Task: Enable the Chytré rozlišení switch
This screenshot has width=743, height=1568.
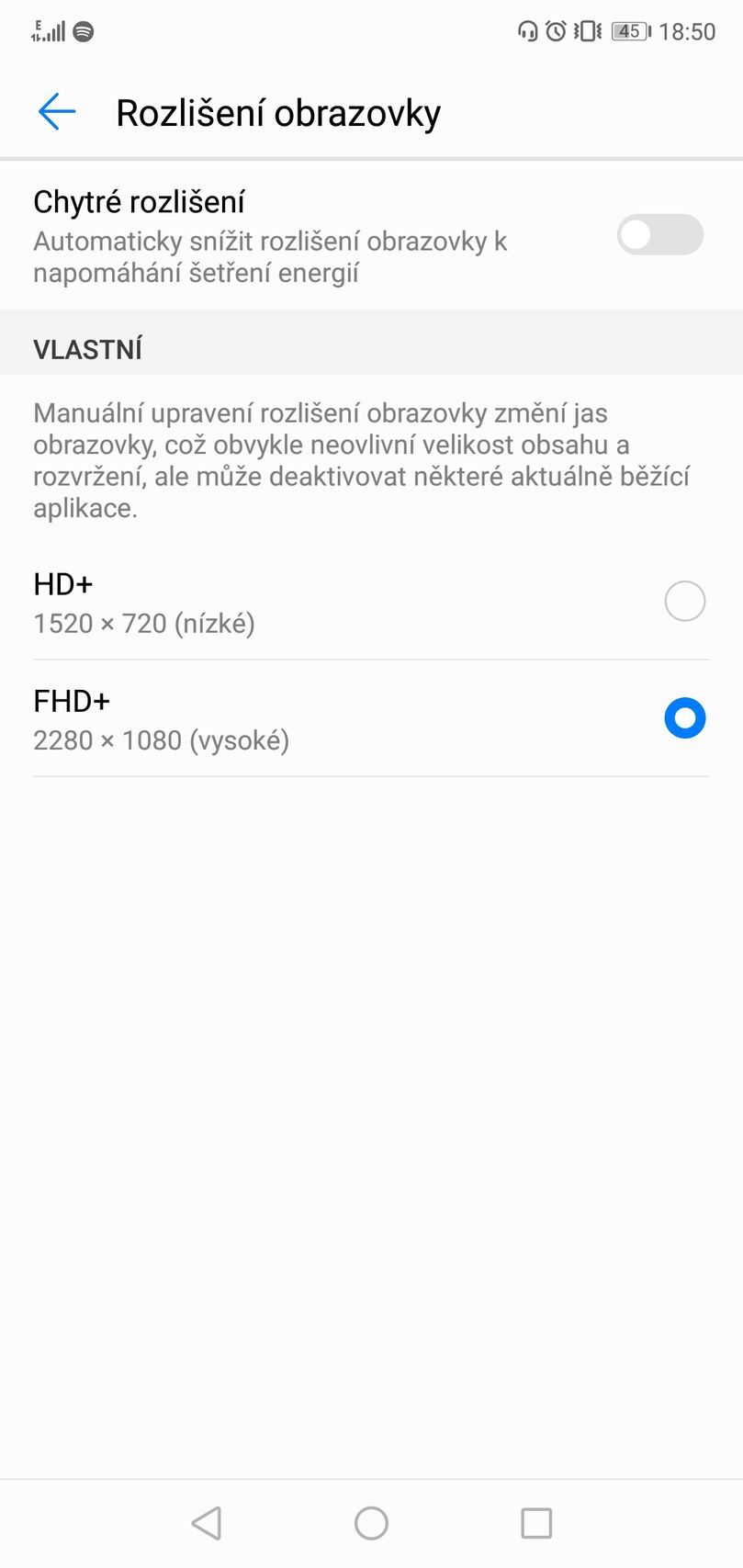Action: pos(659,234)
